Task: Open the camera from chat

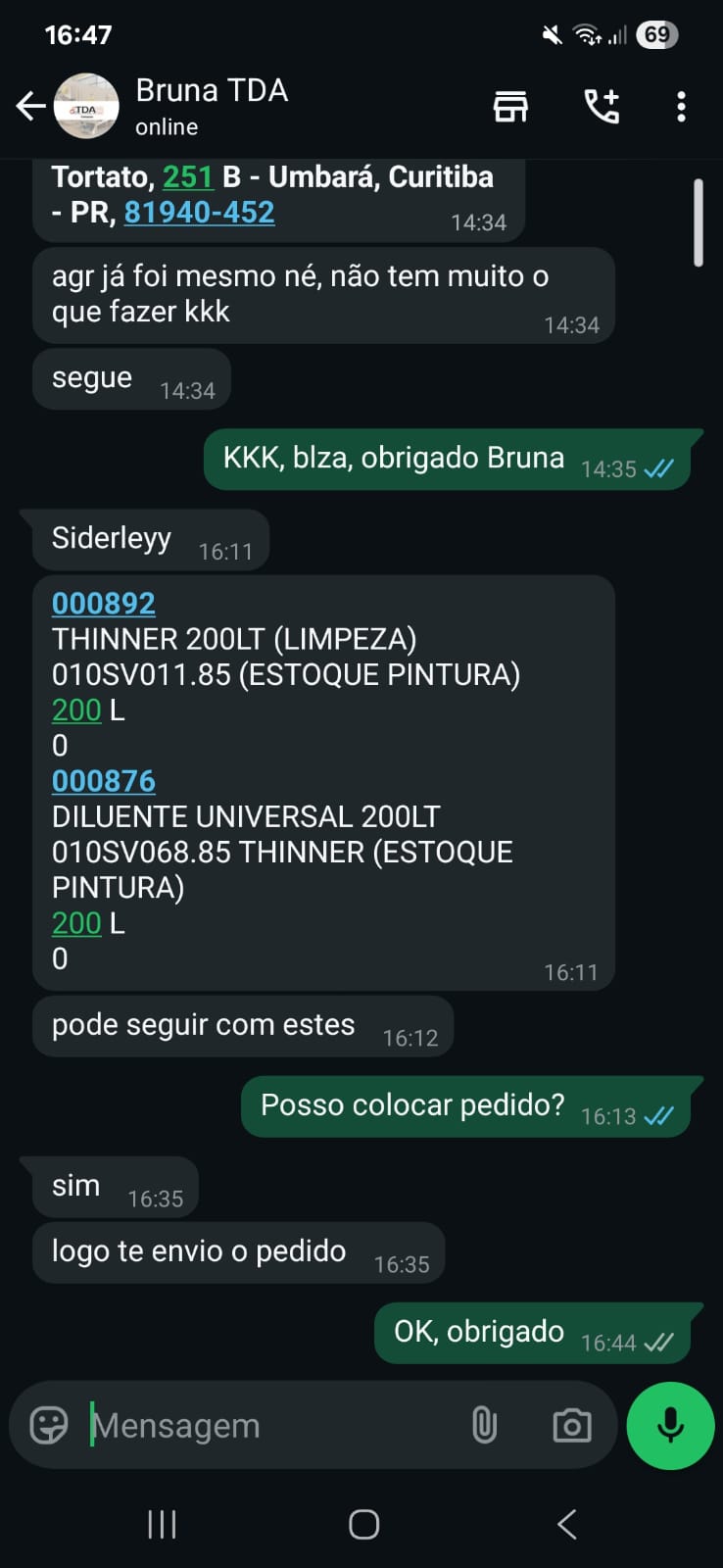Action: tap(571, 1425)
